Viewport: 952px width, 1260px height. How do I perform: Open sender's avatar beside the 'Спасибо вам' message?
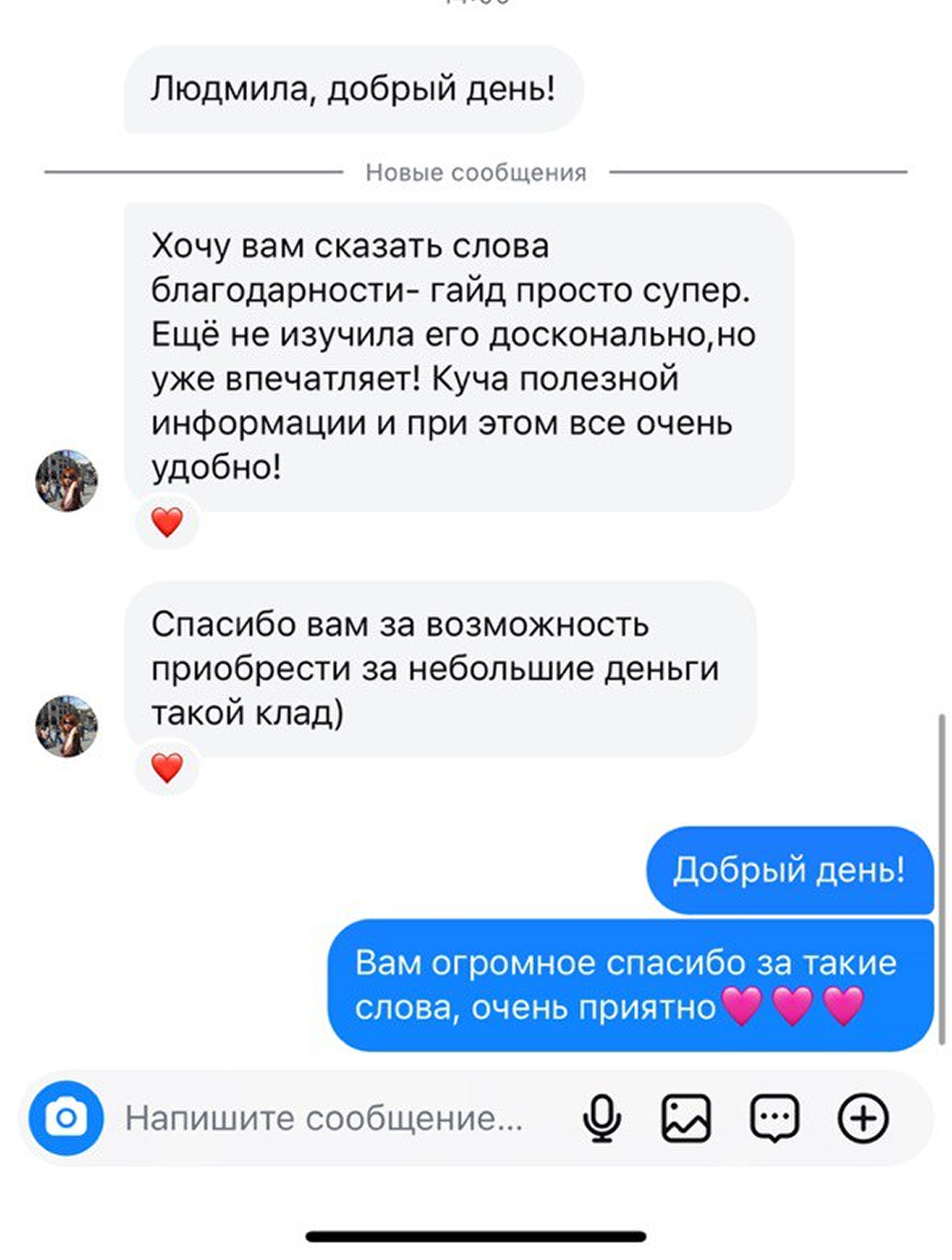(66, 725)
